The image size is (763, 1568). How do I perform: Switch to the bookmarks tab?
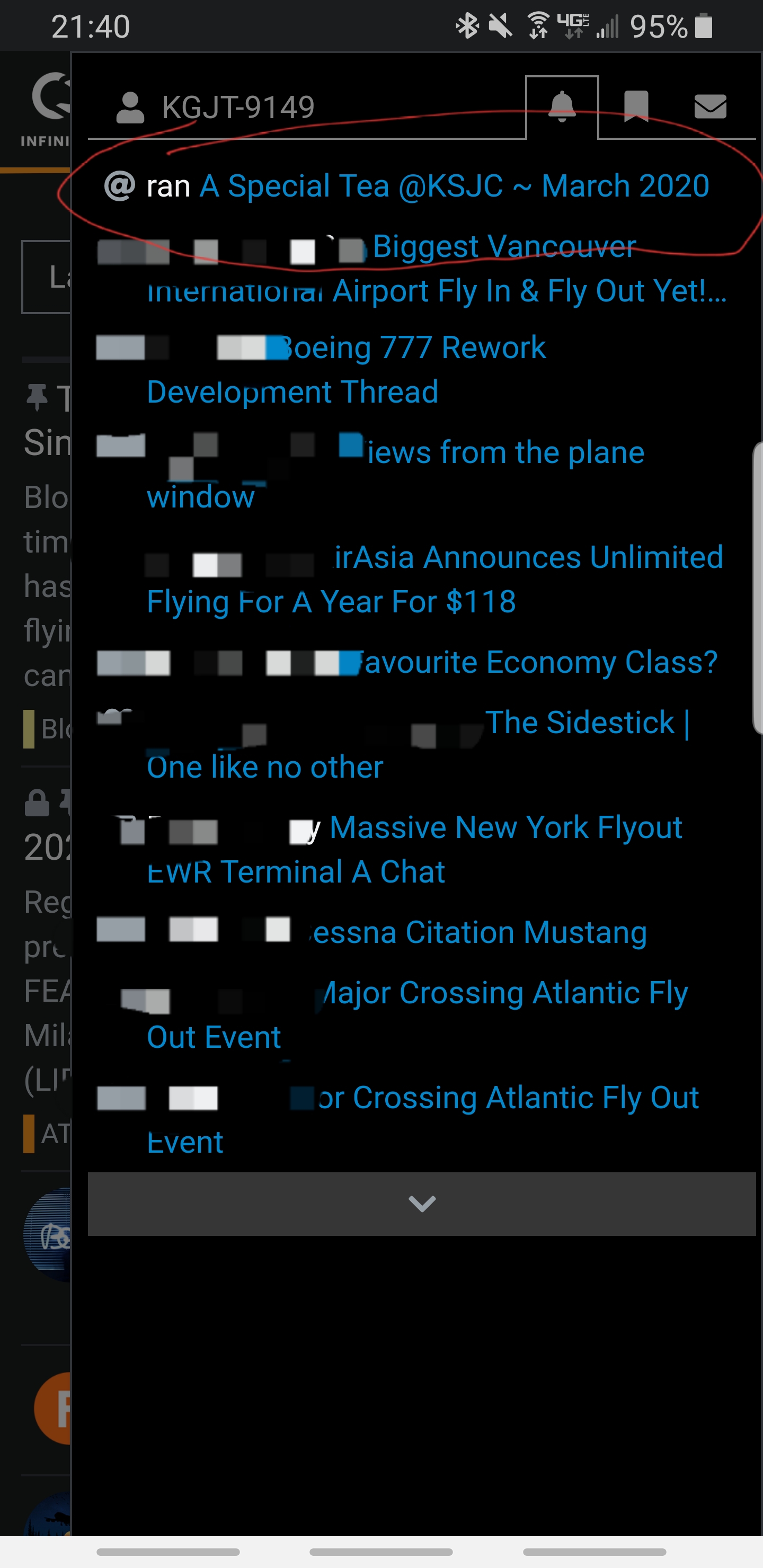[636, 108]
